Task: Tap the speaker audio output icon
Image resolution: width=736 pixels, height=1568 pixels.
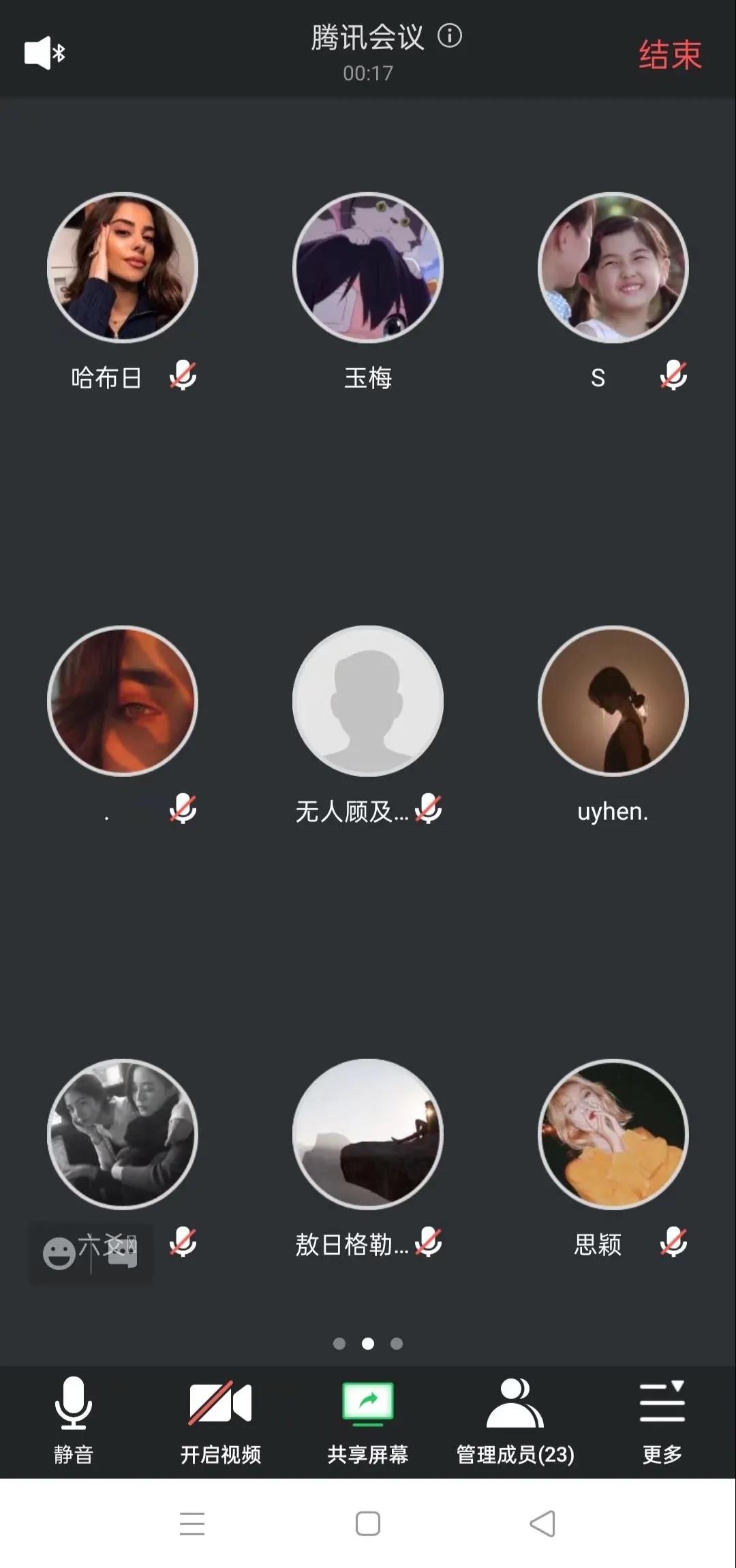Action: coord(44,53)
